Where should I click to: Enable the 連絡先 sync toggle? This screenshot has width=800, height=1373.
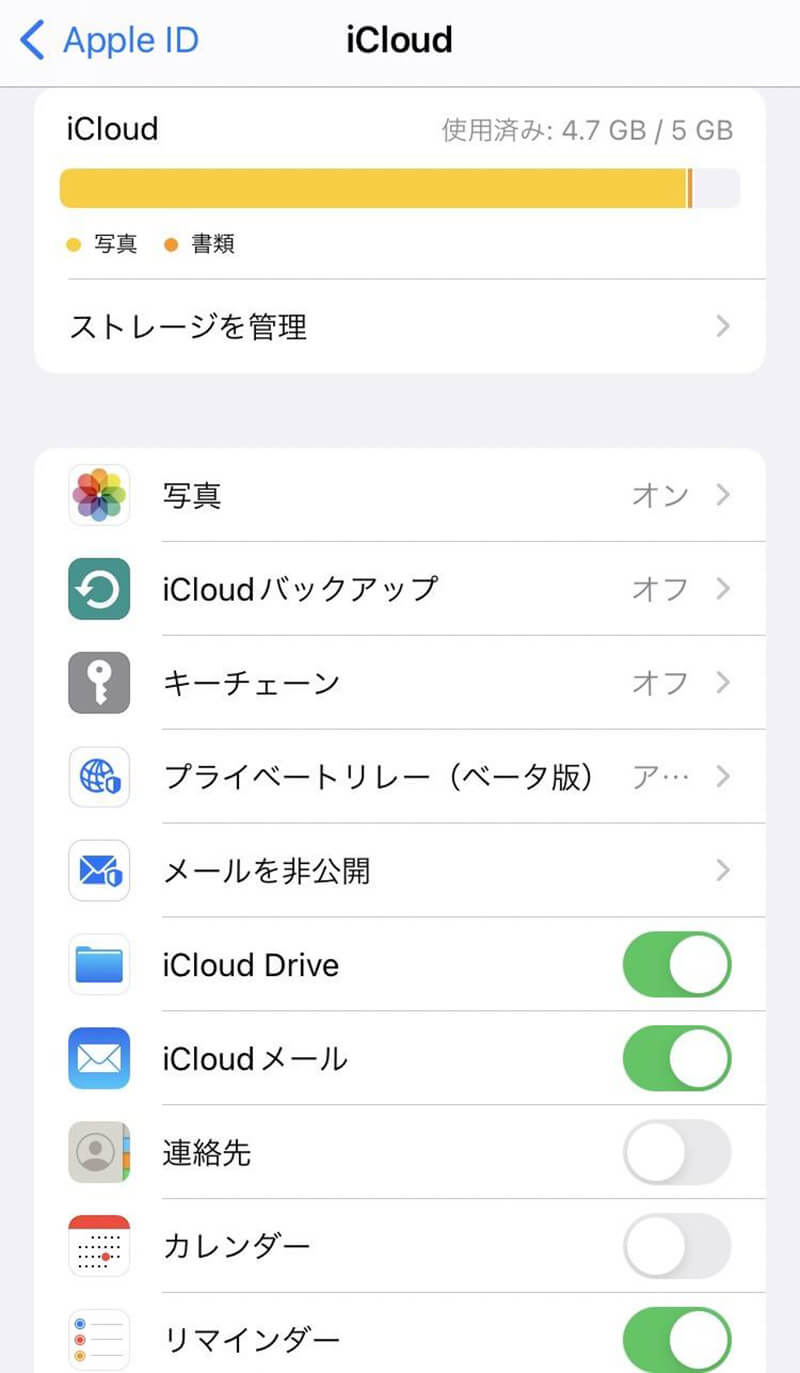pos(677,1152)
